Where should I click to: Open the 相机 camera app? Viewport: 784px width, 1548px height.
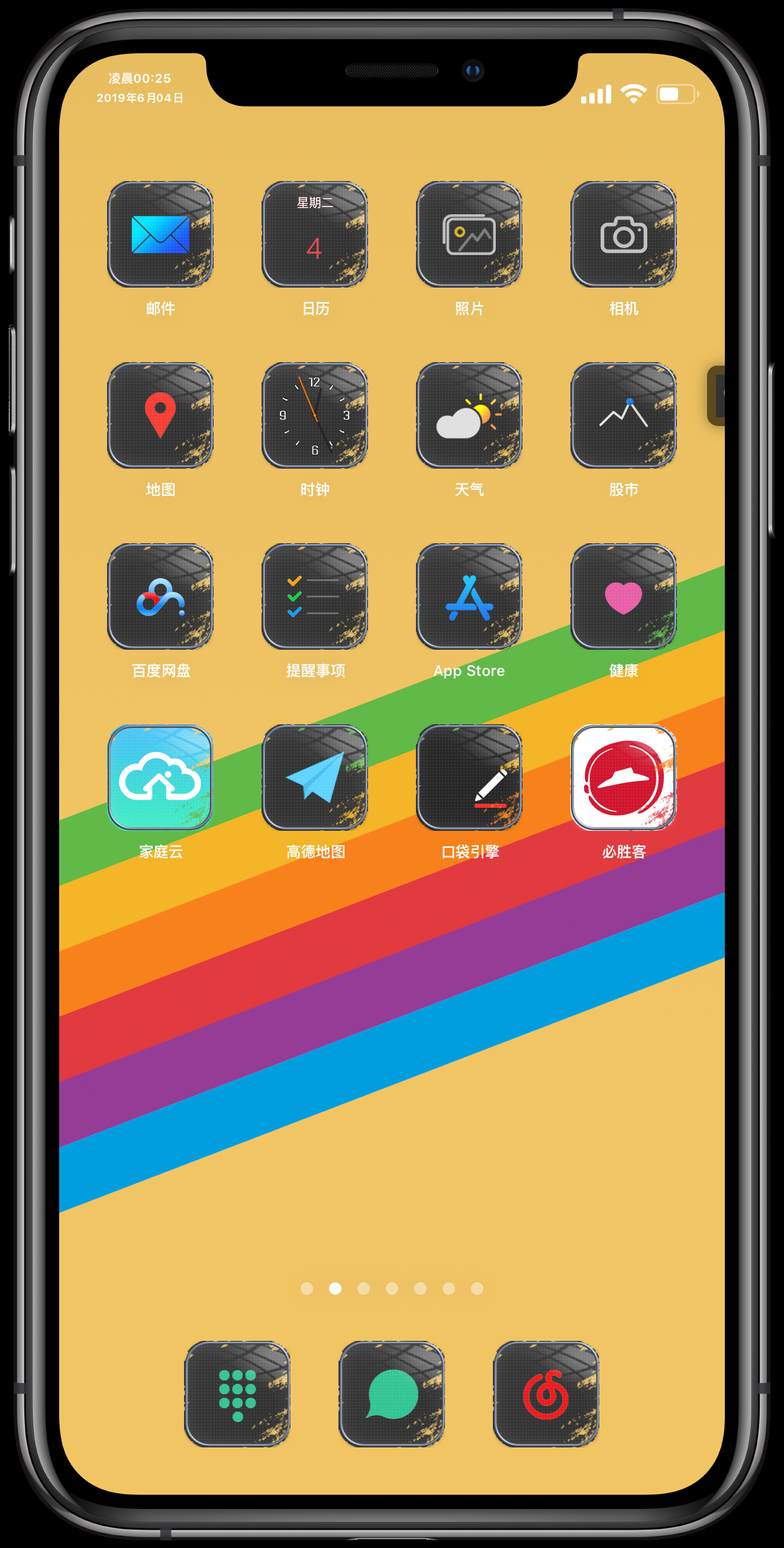coord(624,234)
